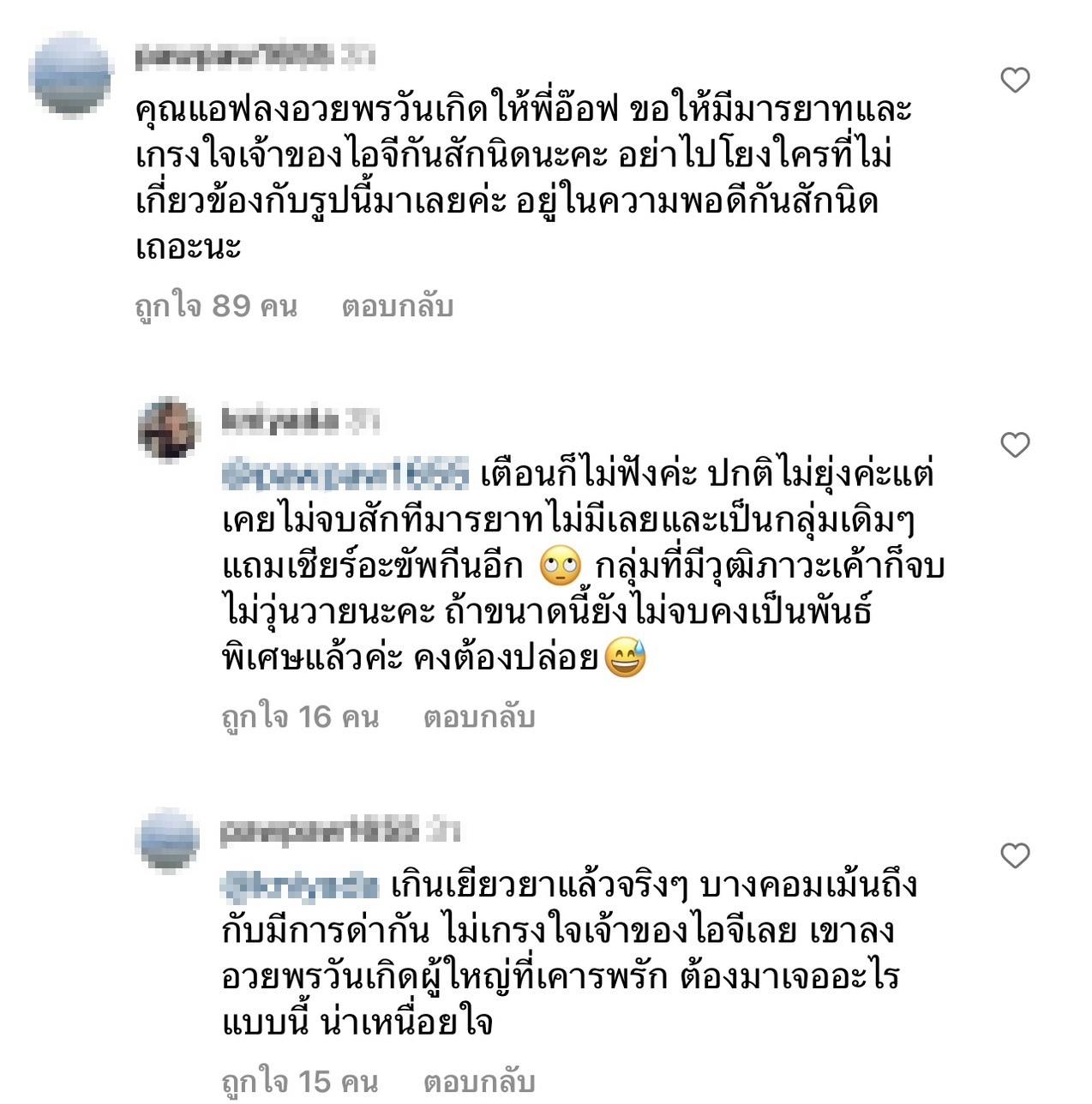Screen dimensions: 1092x1104
Task: Open the avatar beside the 15-like reply
Action: click(168, 839)
